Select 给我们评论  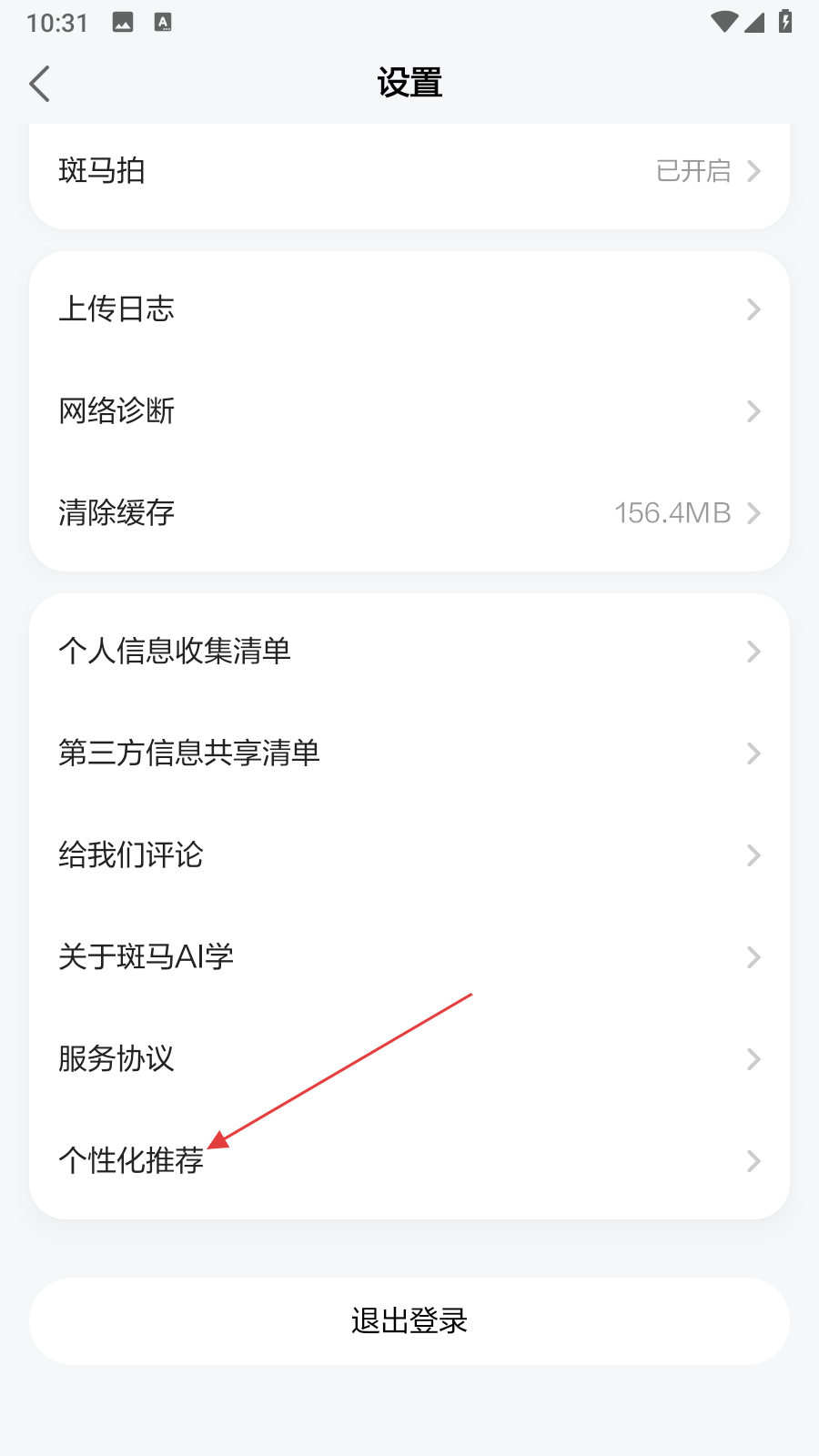[409, 855]
